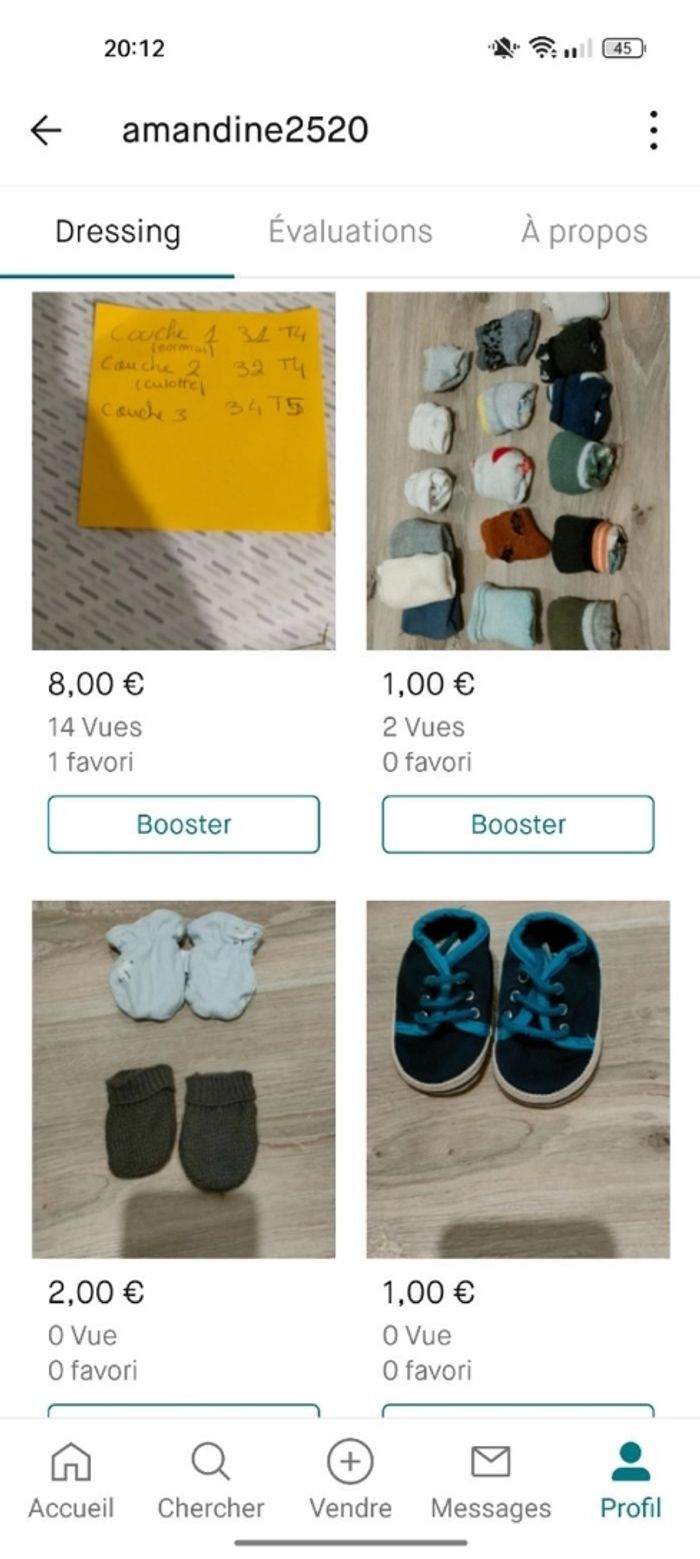View the baby mittens listing
The height and width of the screenshot is (1559, 700).
[184, 1078]
